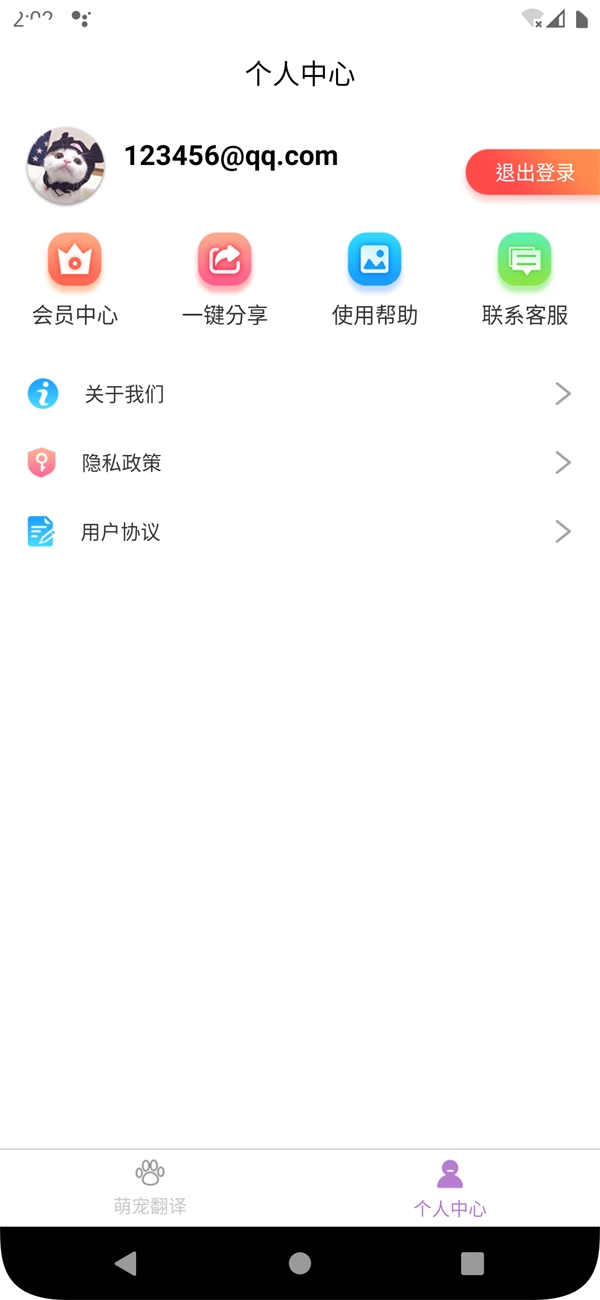Image resolution: width=600 pixels, height=1300 pixels.
Task: Open 会员中心 member center
Action: pos(75,279)
